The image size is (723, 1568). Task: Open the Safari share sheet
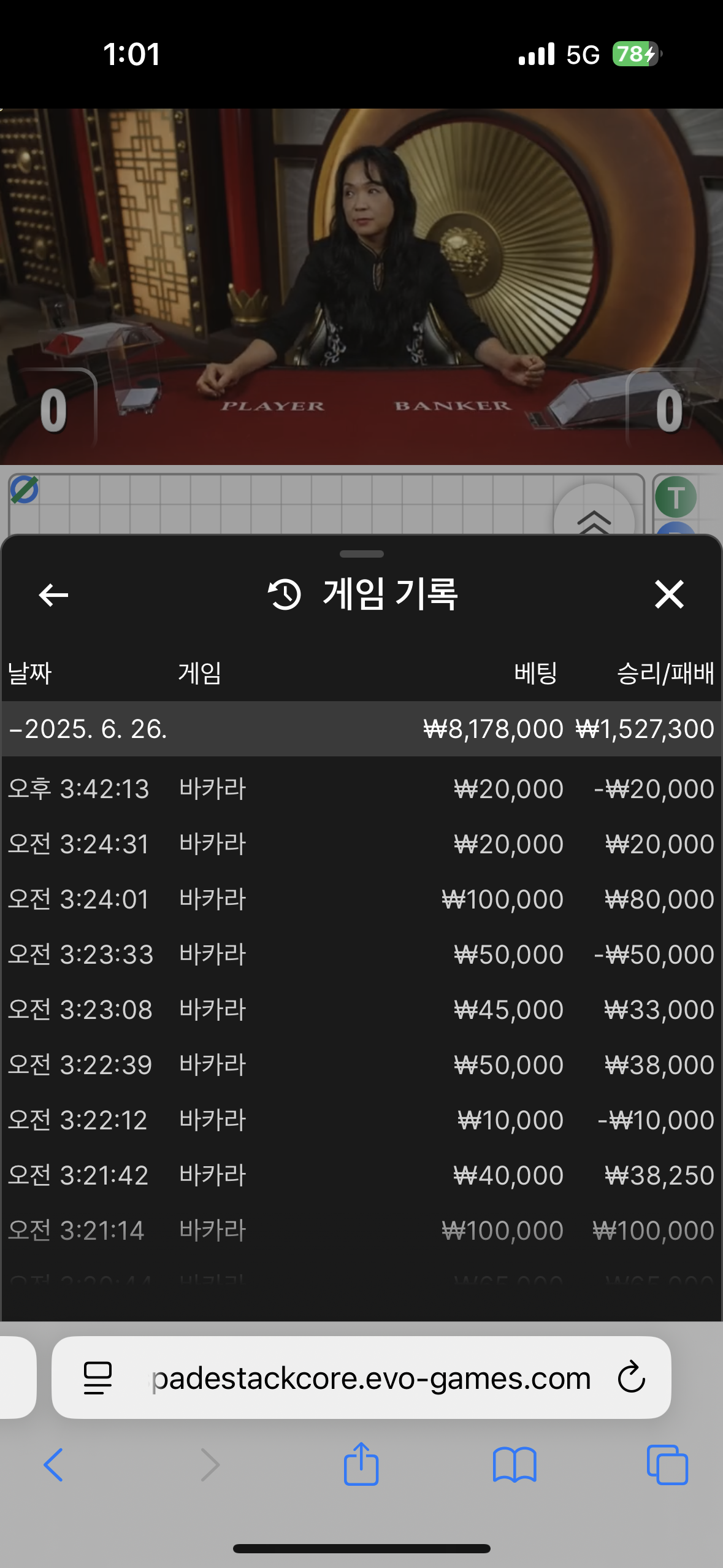tap(361, 1464)
